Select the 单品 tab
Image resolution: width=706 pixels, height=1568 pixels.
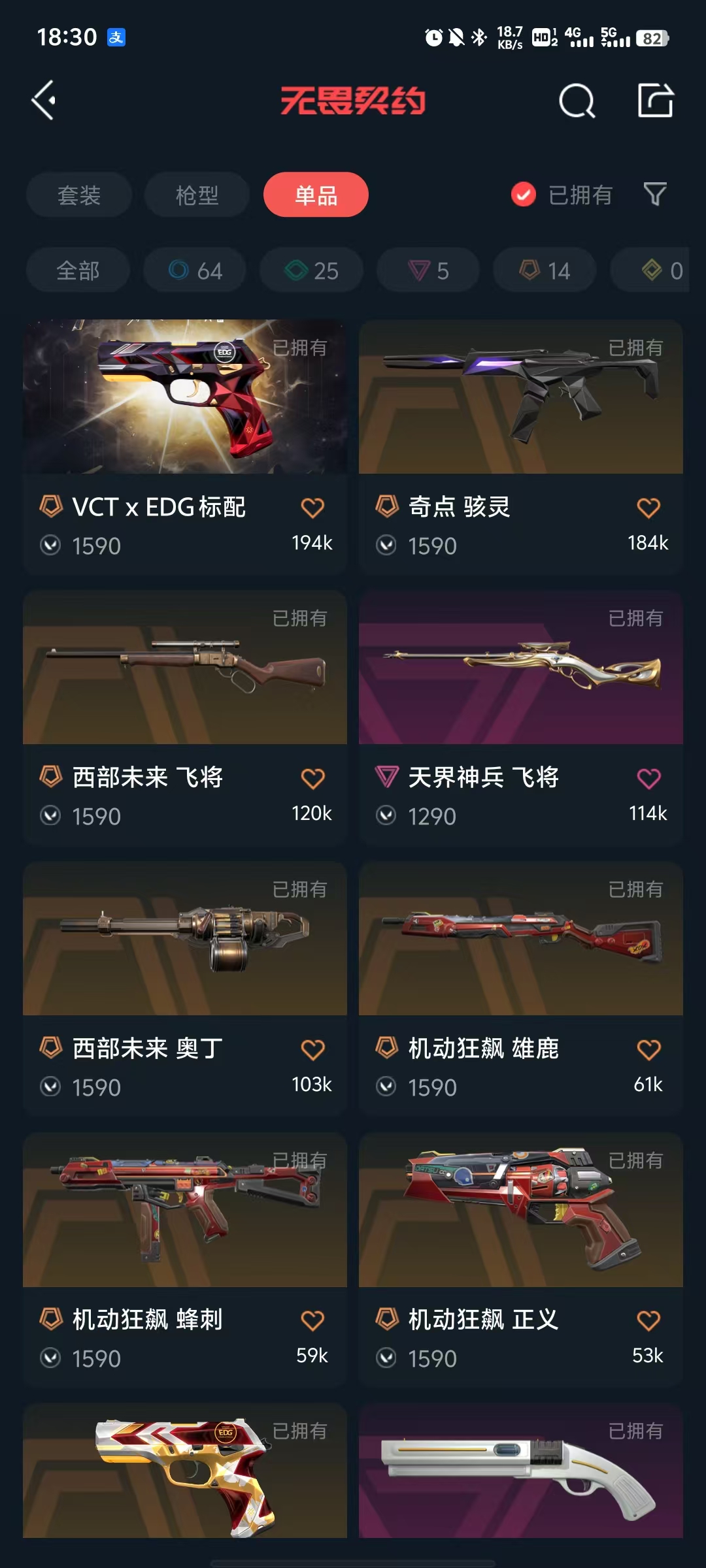(x=316, y=195)
